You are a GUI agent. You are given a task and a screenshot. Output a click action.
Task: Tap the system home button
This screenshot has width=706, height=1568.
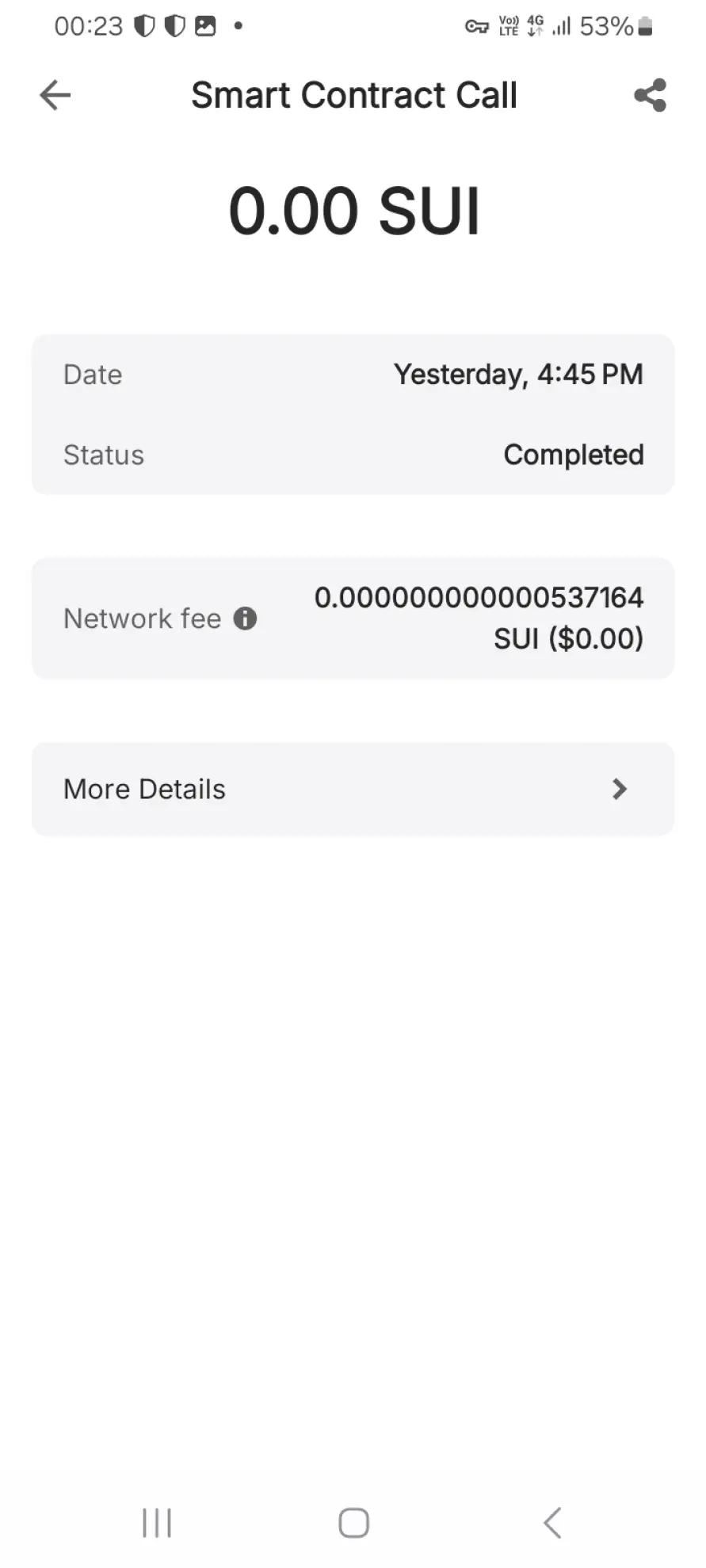pos(353,1522)
